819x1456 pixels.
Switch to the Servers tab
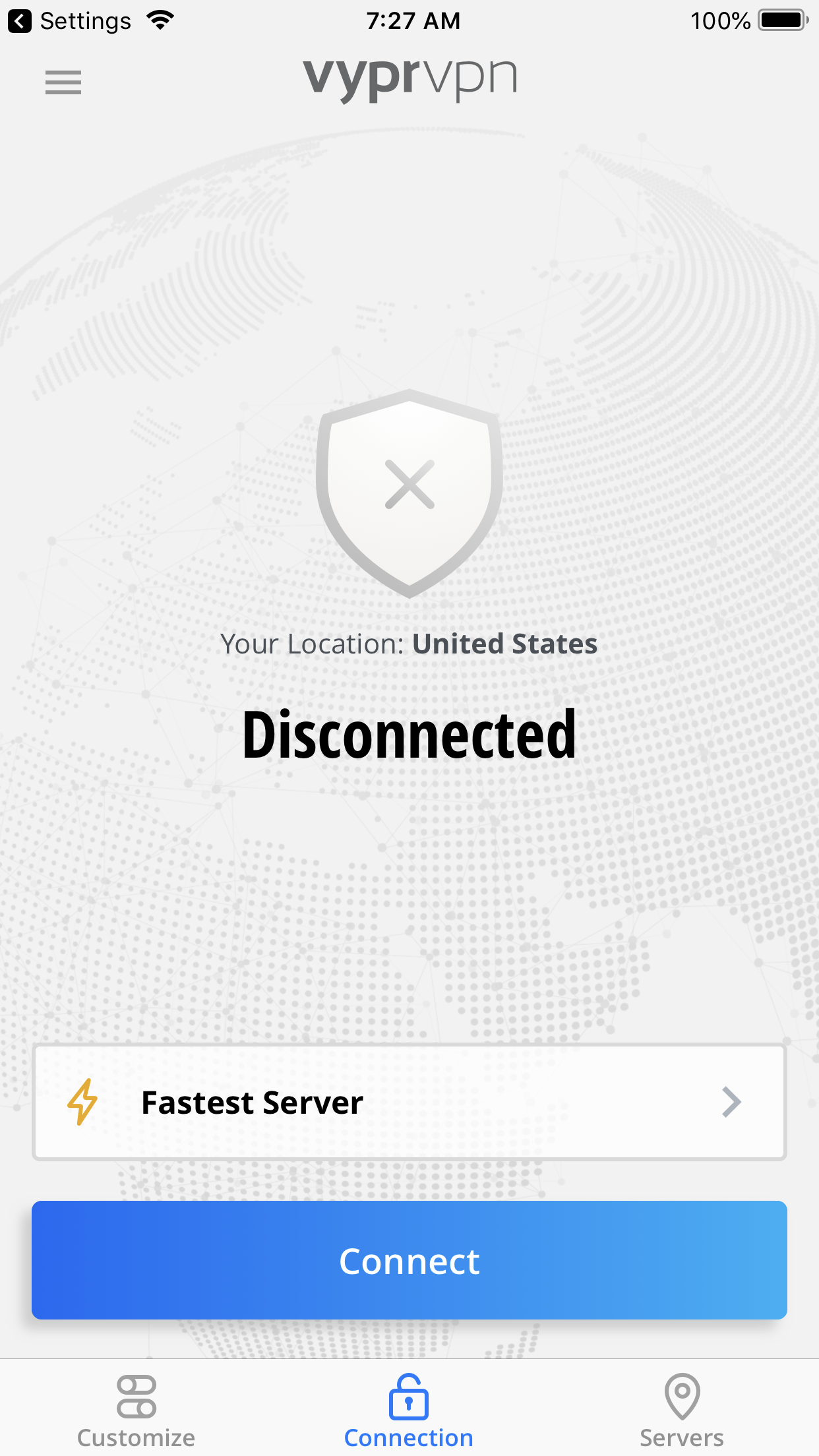point(681,1411)
